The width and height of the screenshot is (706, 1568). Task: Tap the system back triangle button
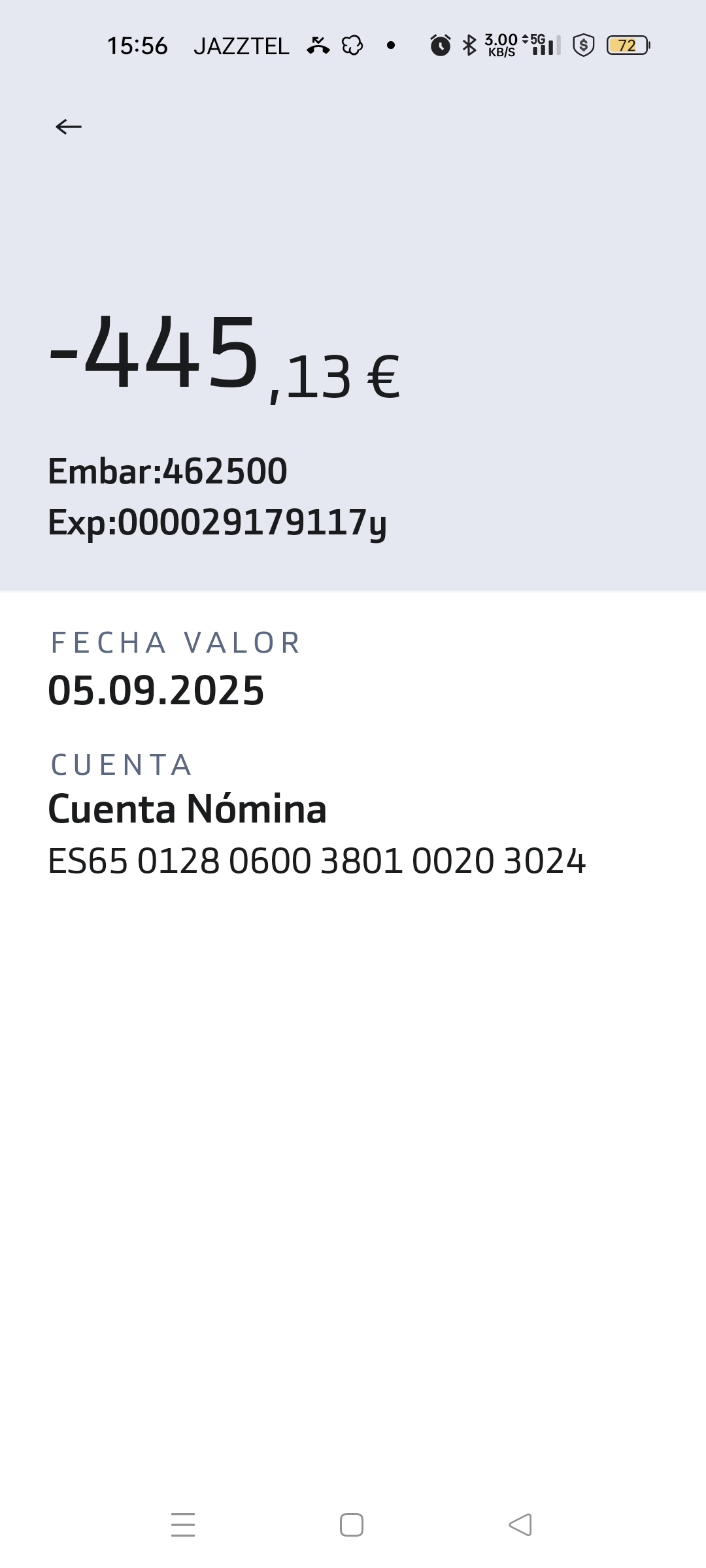coord(520,1525)
